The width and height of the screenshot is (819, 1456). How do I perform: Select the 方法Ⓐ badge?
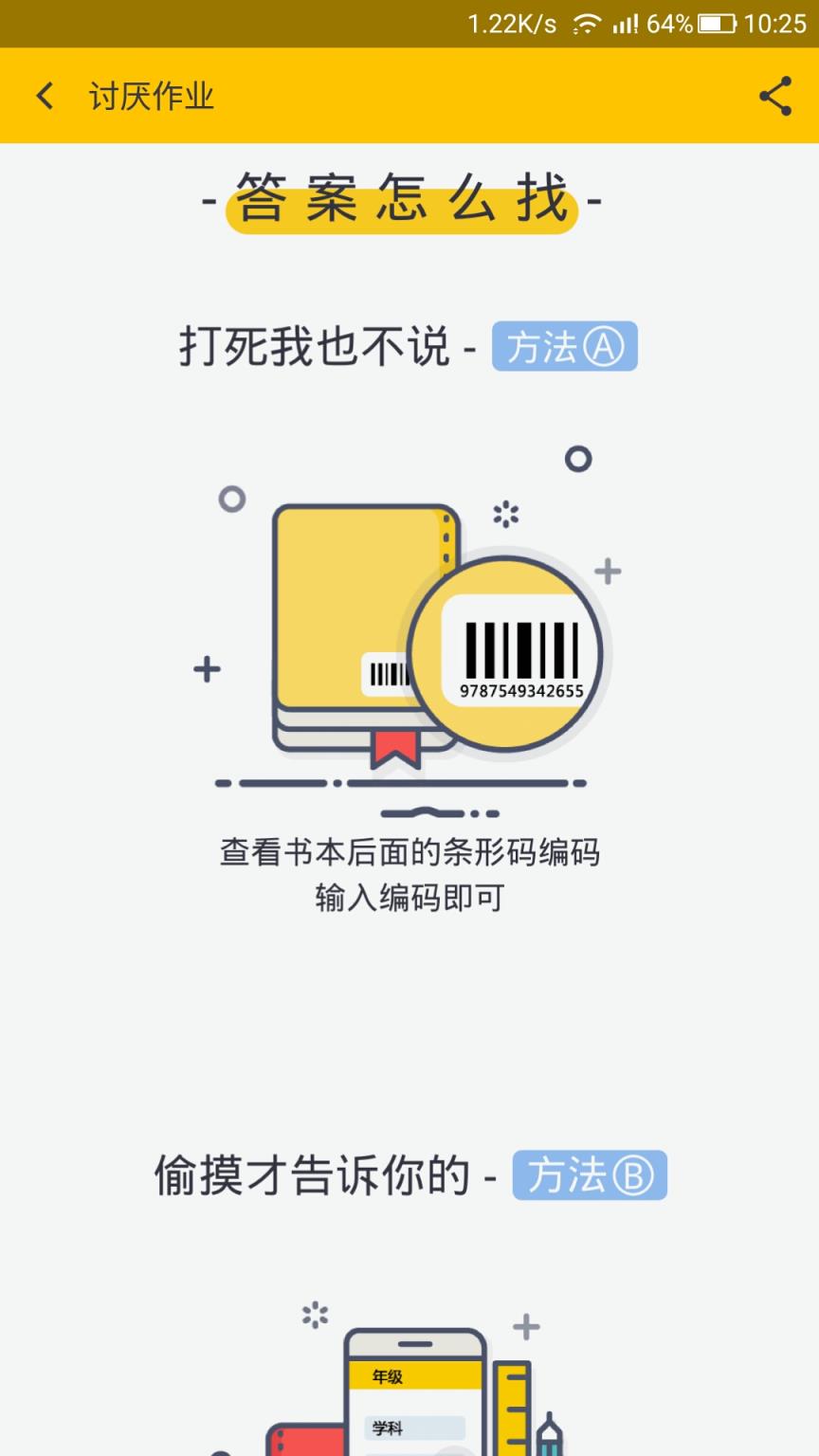pyautogui.click(x=566, y=347)
